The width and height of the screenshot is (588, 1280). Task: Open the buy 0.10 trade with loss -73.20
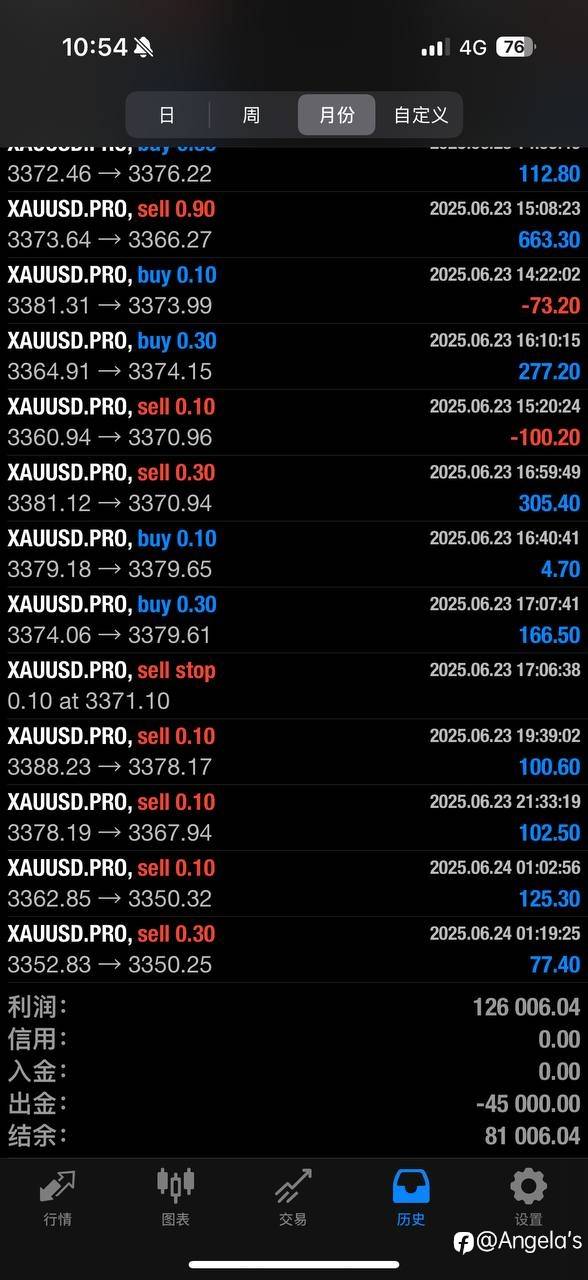click(294, 291)
